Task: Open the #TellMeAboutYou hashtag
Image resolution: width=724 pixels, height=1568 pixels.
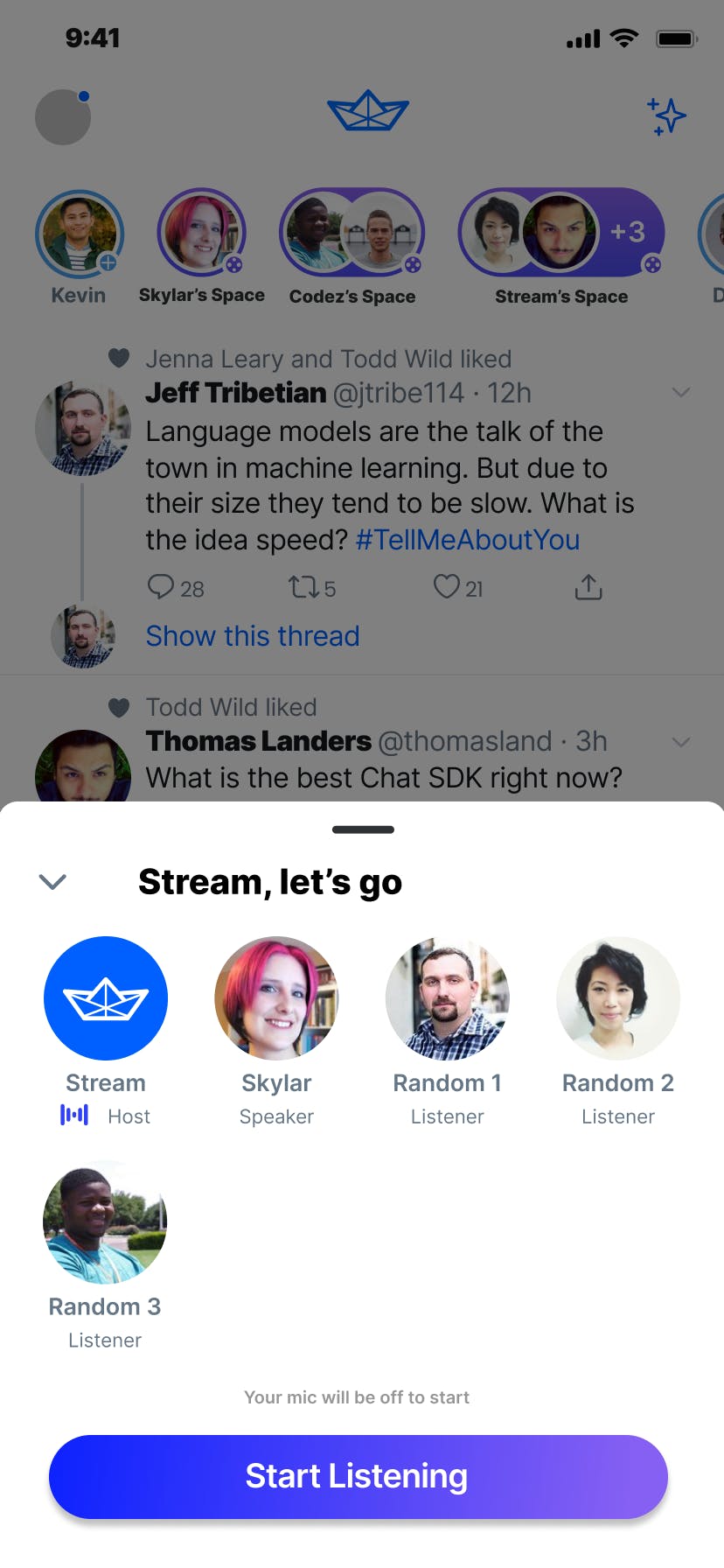Action: point(468,540)
